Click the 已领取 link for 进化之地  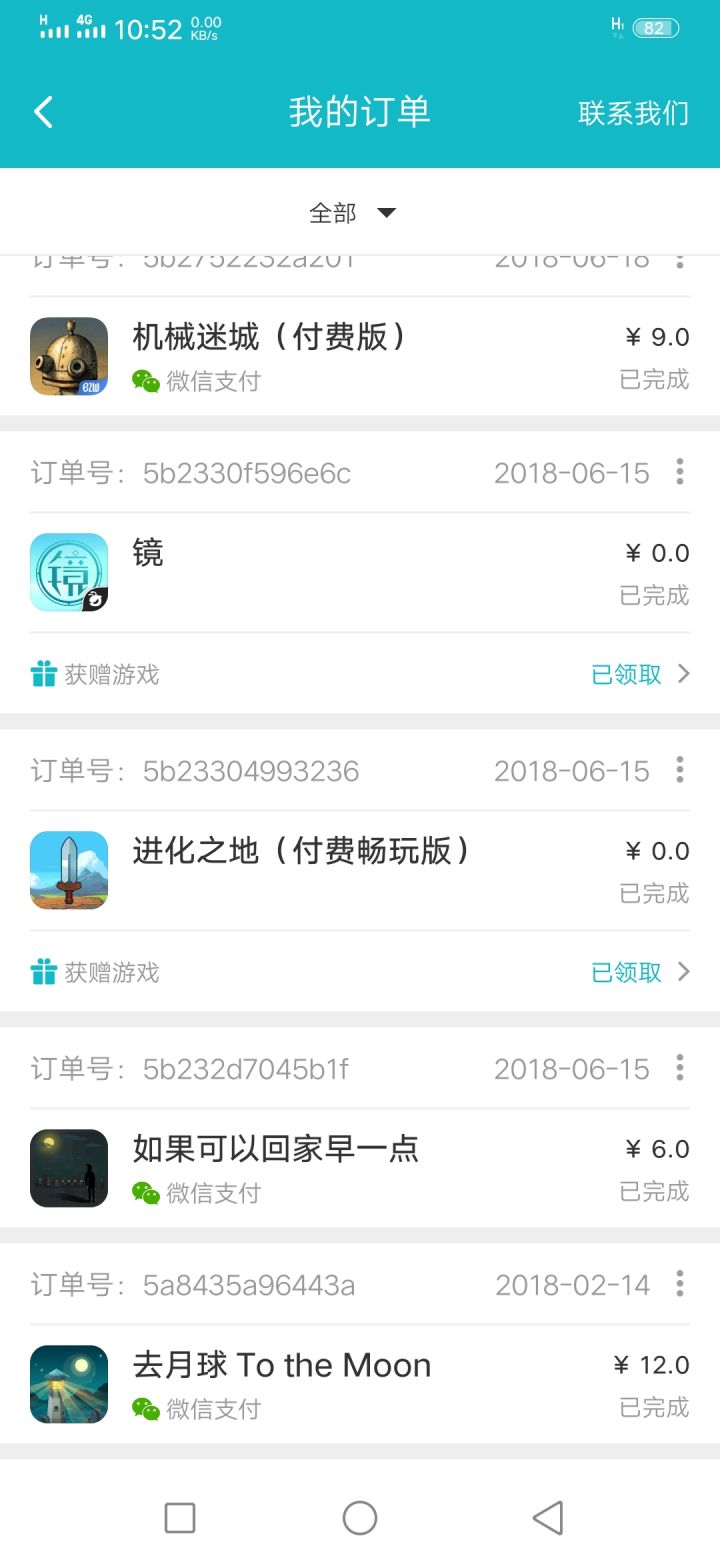pyautogui.click(x=626, y=972)
